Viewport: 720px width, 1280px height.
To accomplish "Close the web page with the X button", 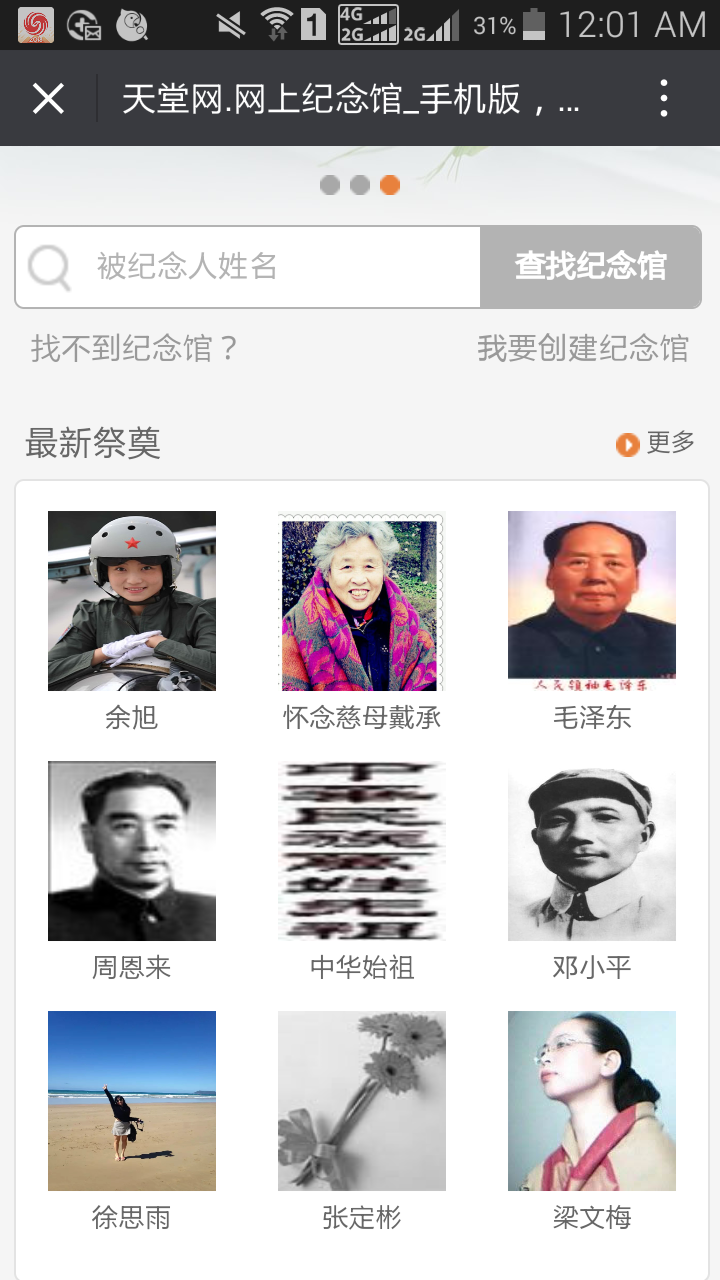I will pos(48,99).
